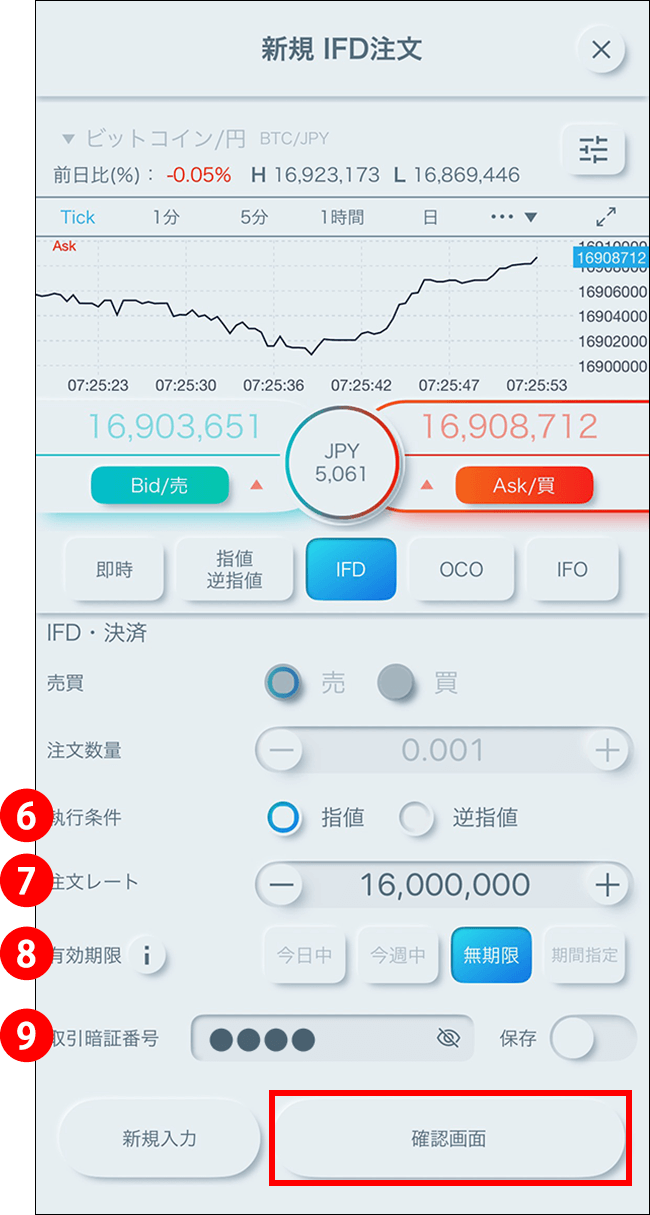The width and height of the screenshot is (650, 1215).
Task: Toggle the 保存 switch
Action: [592, 1039]
